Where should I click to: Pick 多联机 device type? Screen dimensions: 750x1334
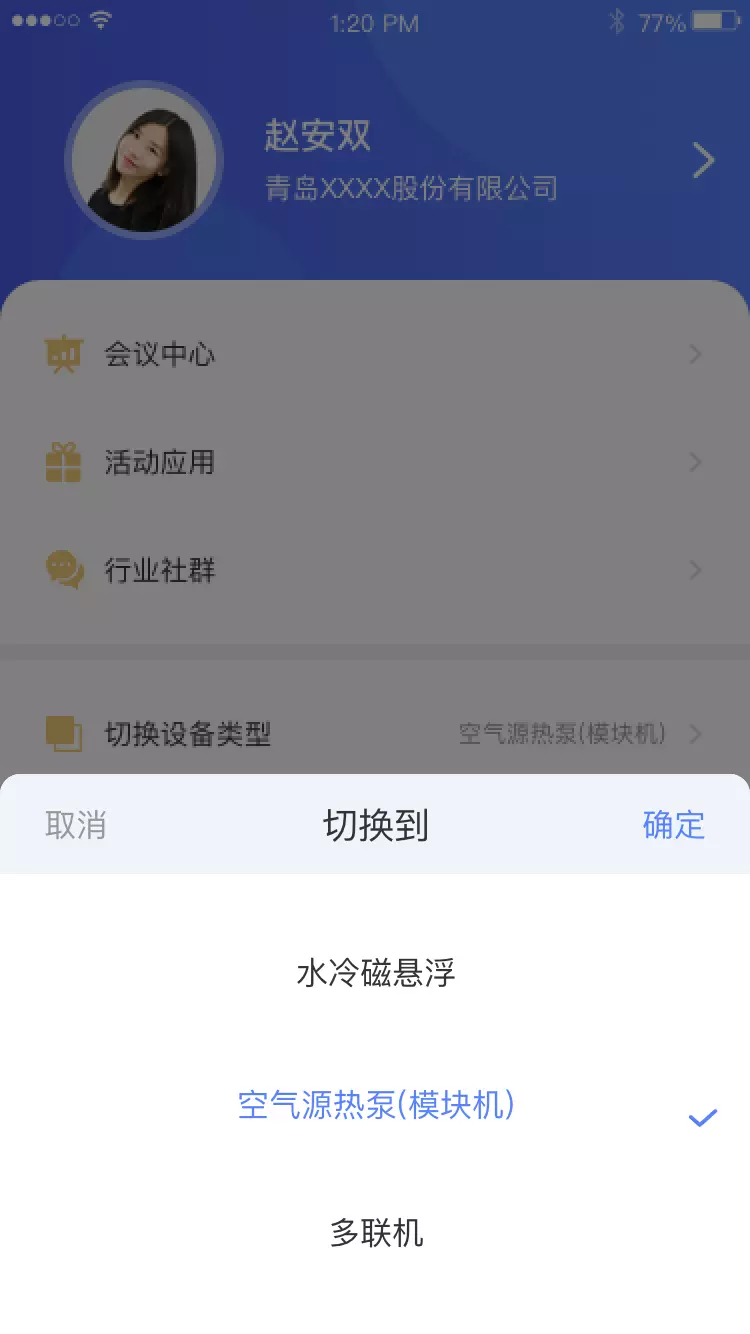pyautogui.click(x=375, y=1233)
